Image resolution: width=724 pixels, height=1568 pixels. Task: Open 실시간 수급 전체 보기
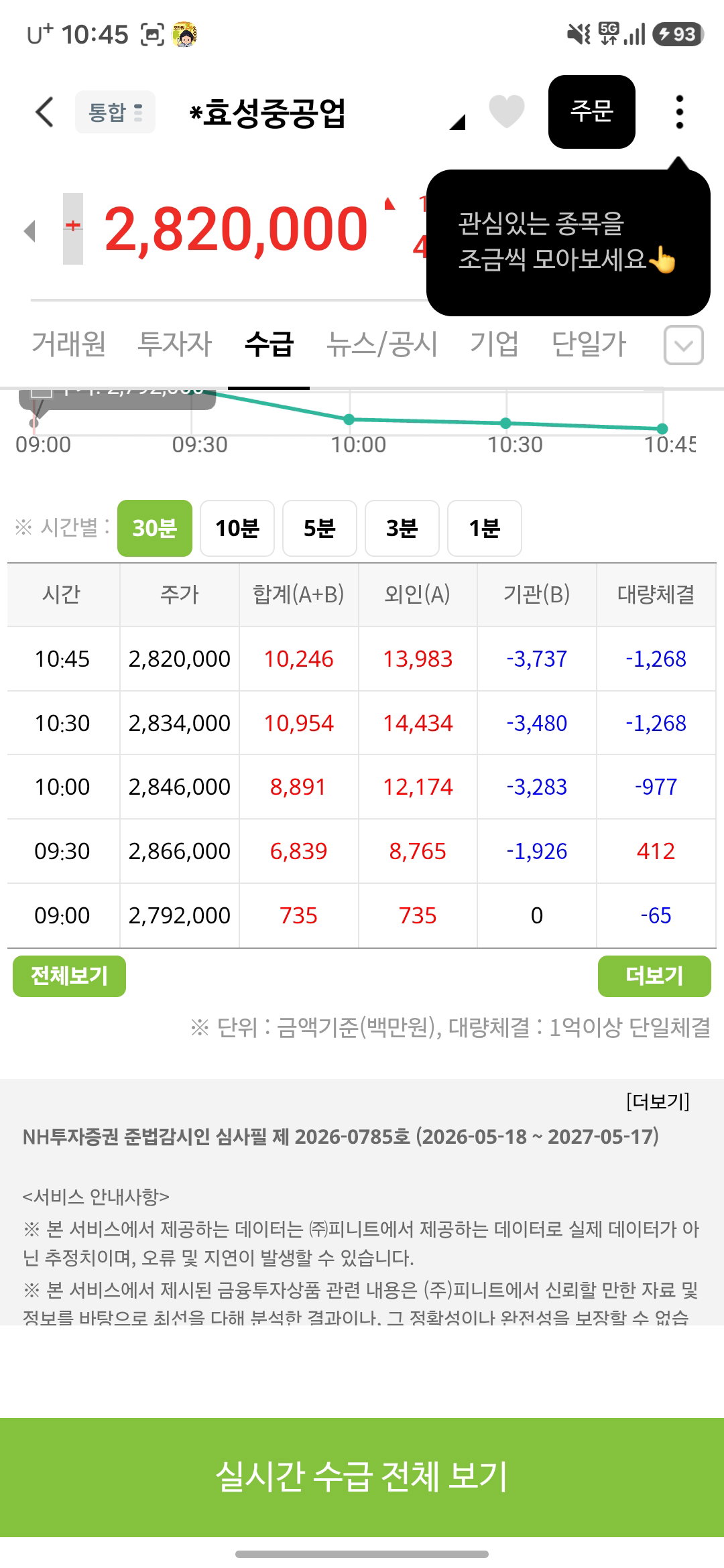click(x=362, y=1477)
